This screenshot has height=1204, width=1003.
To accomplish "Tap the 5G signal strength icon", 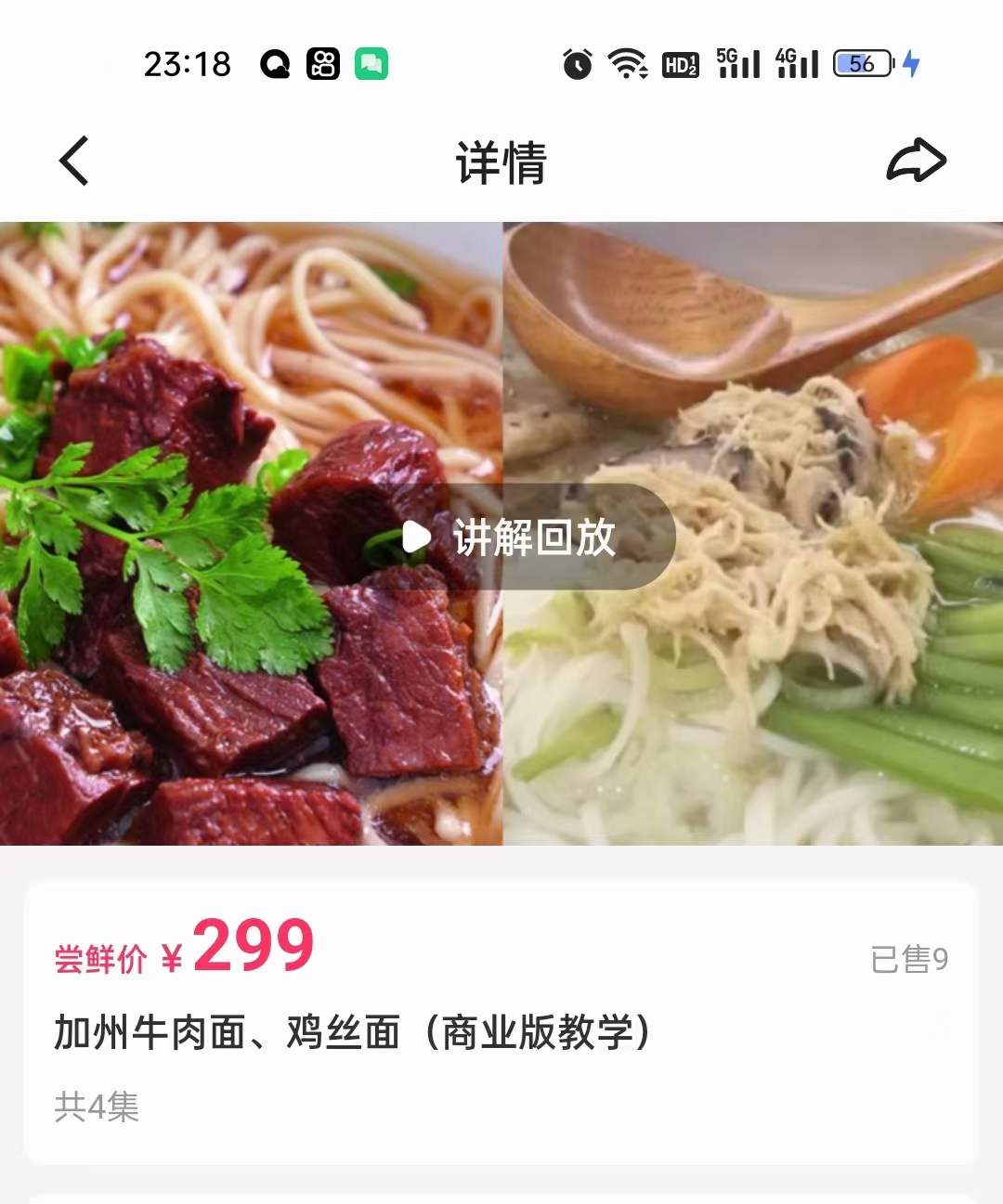I will [x=738, y=65].
